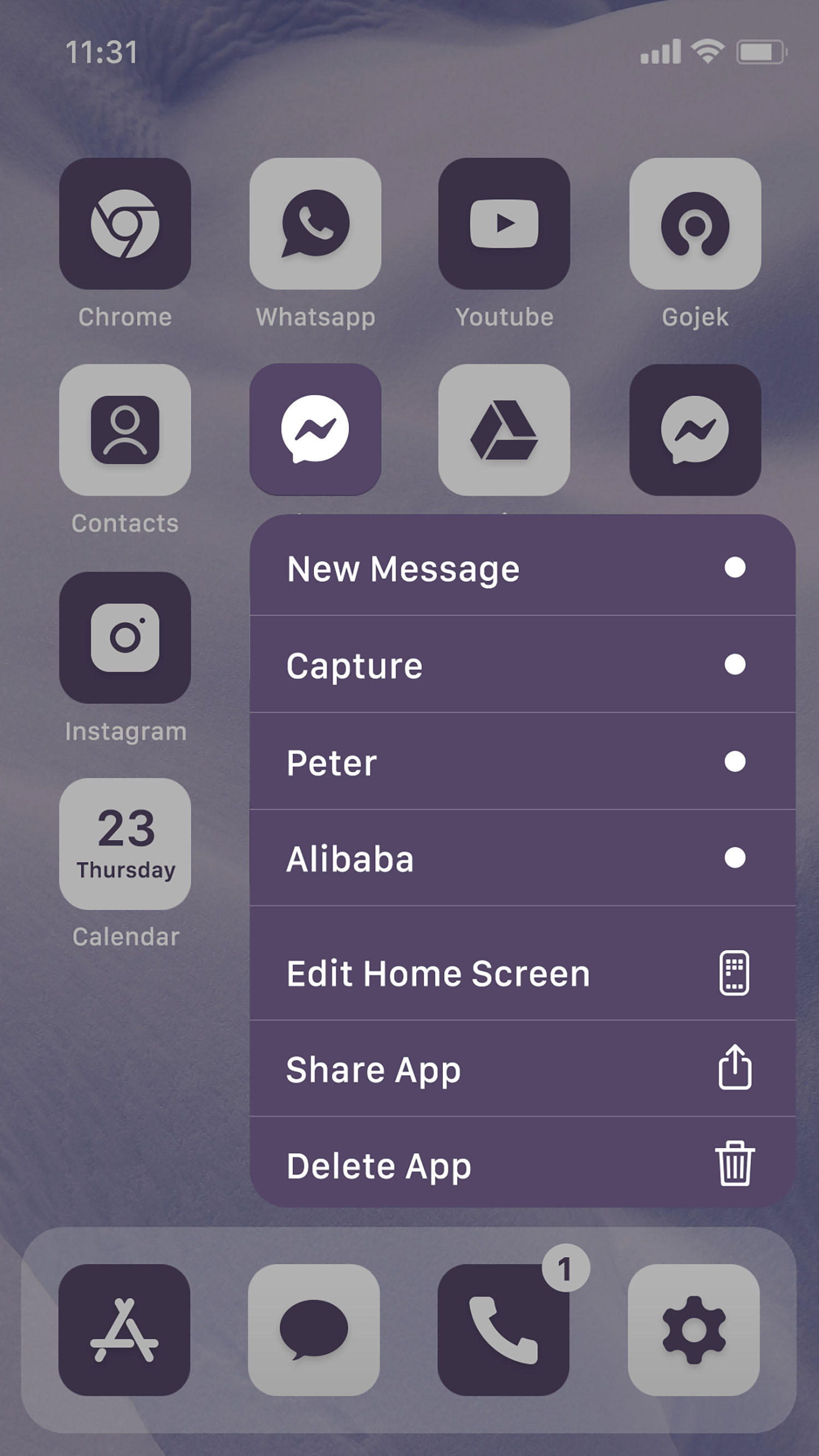
Task: Launch Whatsapp from the home screen
Action: 315,224
